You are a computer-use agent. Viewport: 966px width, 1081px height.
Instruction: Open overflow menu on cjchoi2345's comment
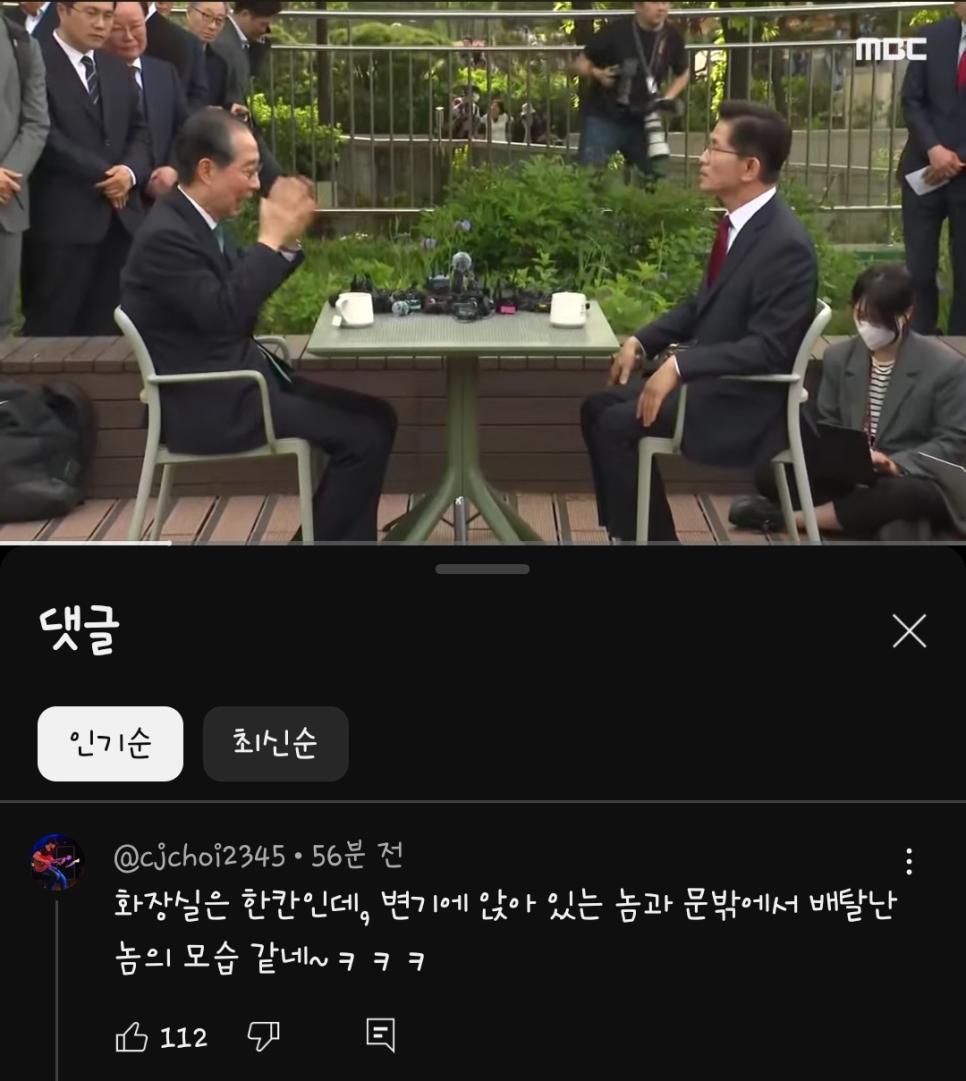(x=908, y=862)
